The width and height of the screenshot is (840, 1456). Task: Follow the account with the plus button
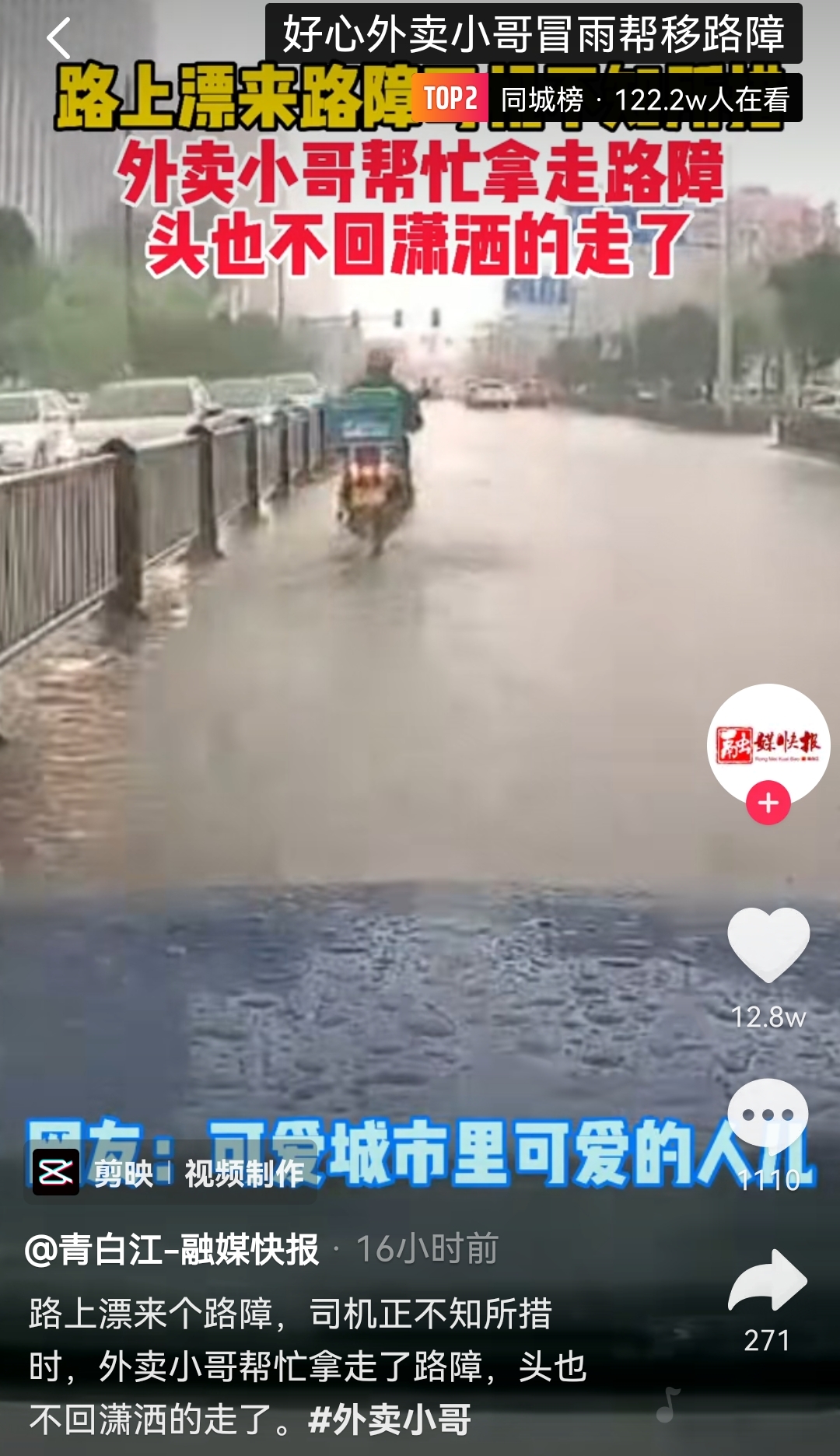[768, 803]
